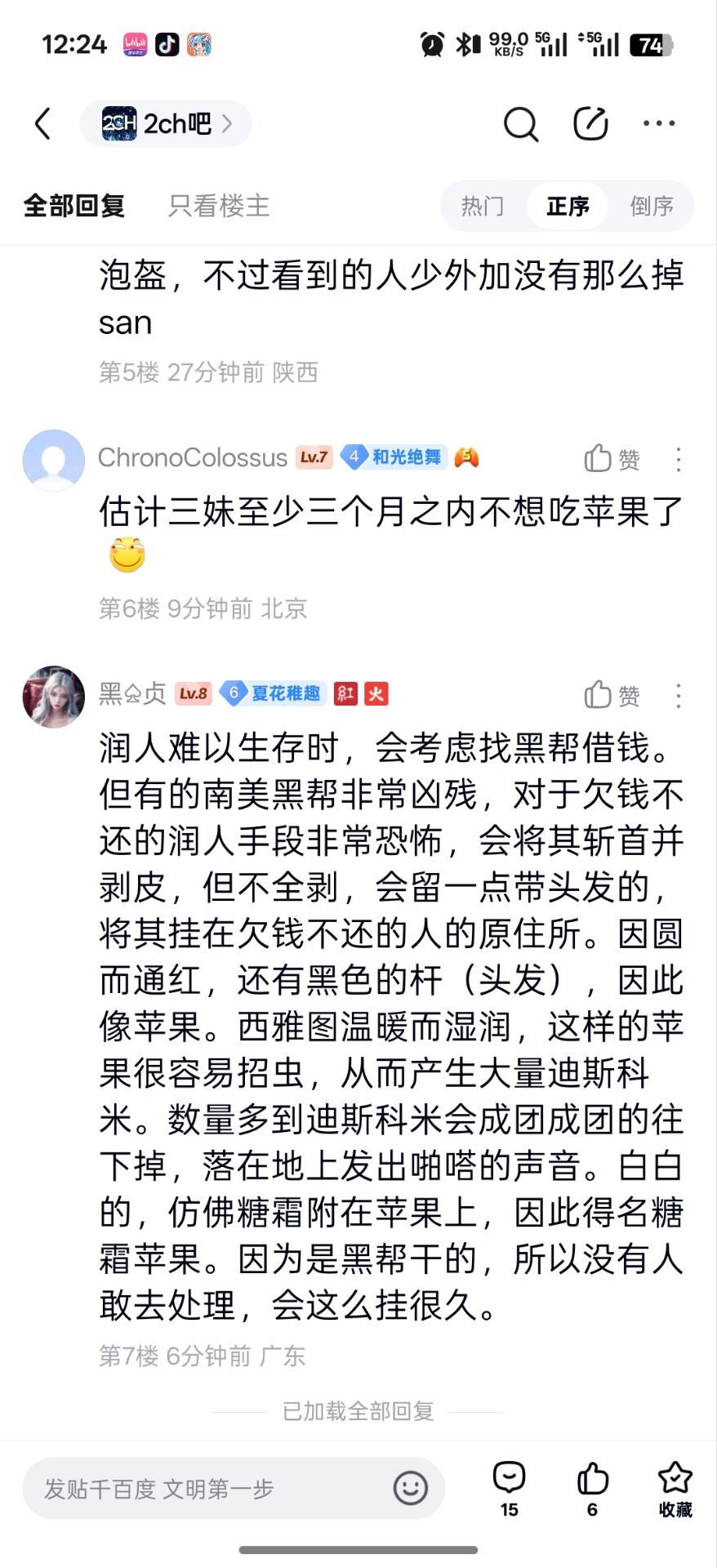Sort replies in 正序 order
This screenshot has width=717, height=1568.
click(x=568, y=205)
